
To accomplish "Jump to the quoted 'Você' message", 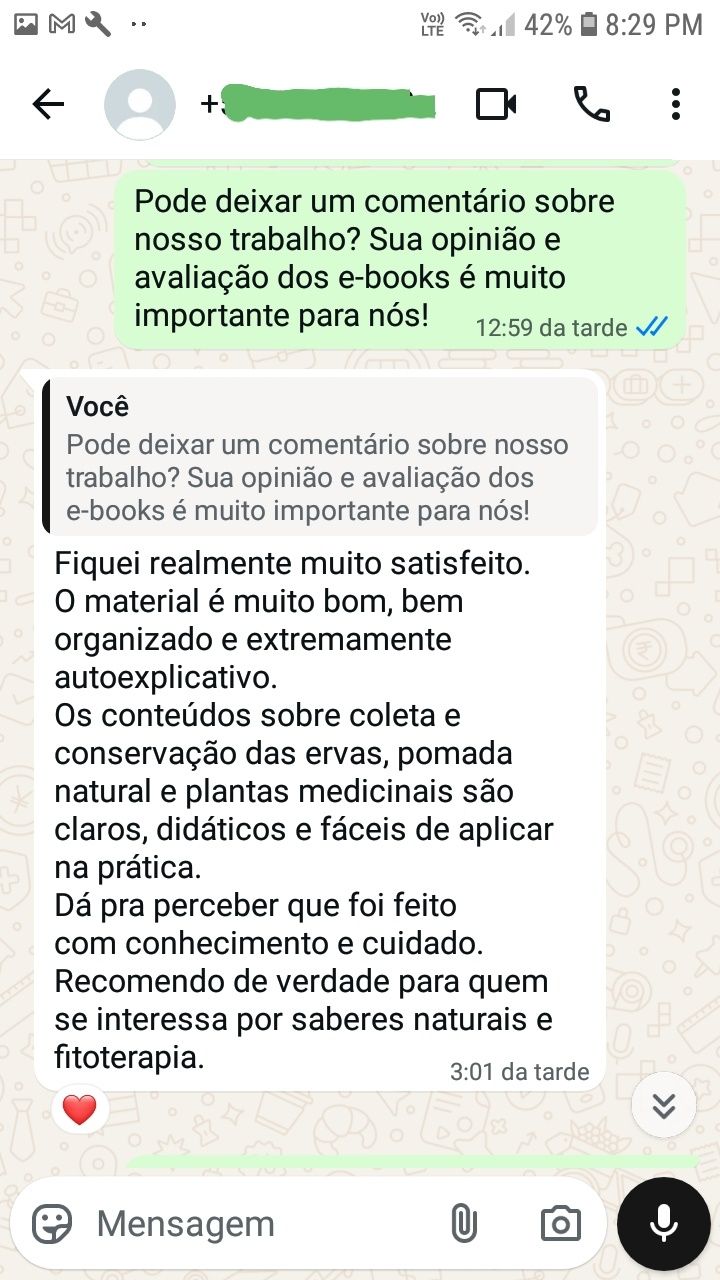I will coord(319,458).
